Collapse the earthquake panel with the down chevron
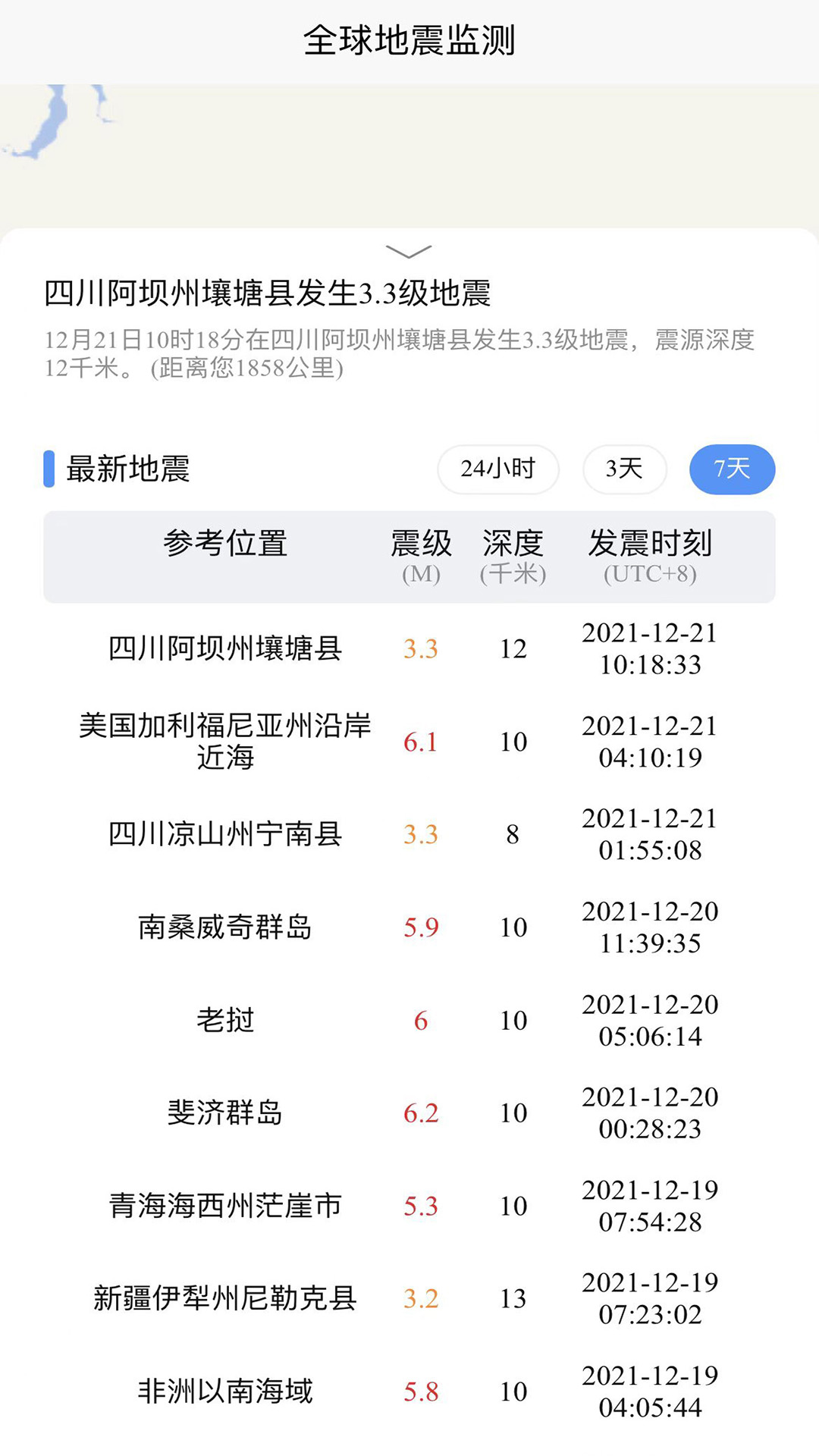This screenshot has height=1456, width=819. (x=409, y=251)
